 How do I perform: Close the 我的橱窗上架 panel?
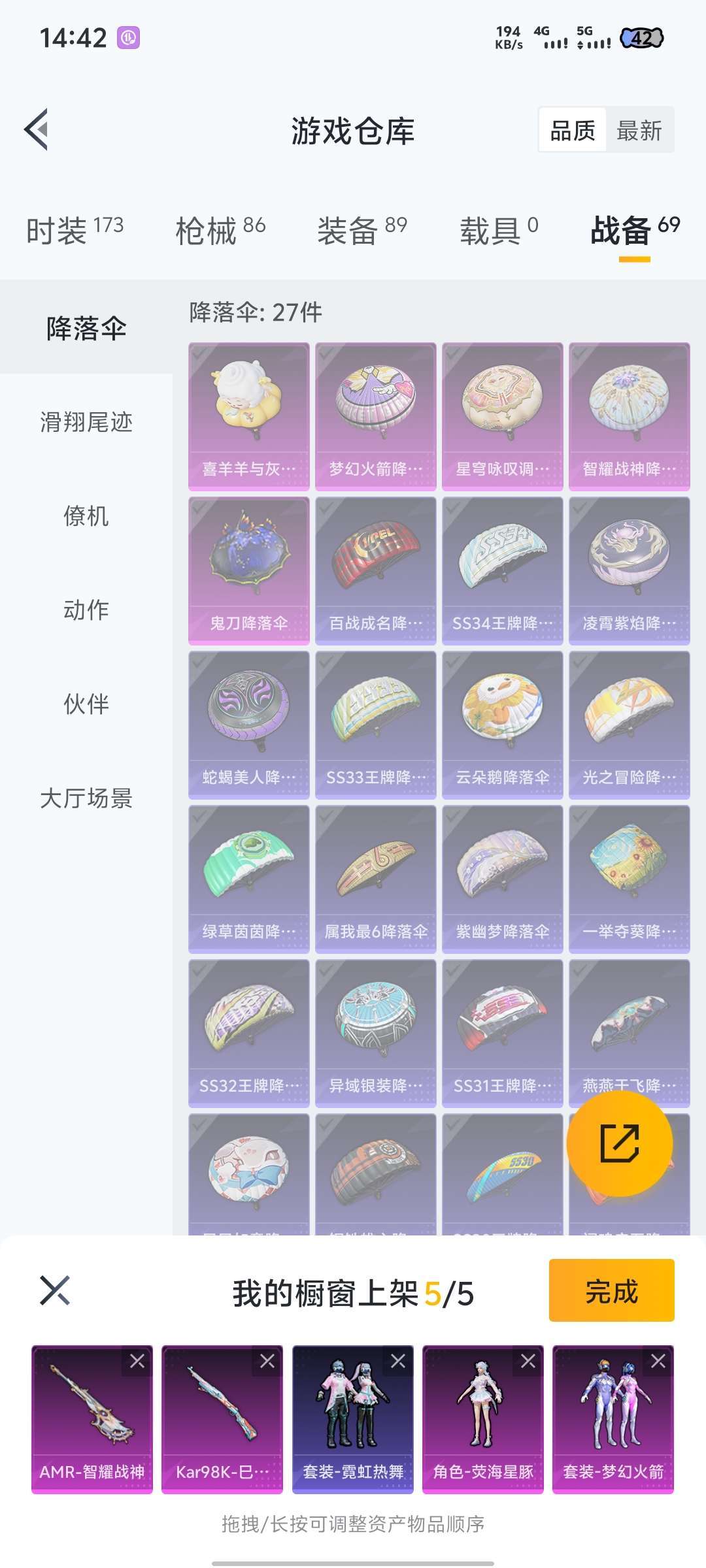[x=55, y=1291]
